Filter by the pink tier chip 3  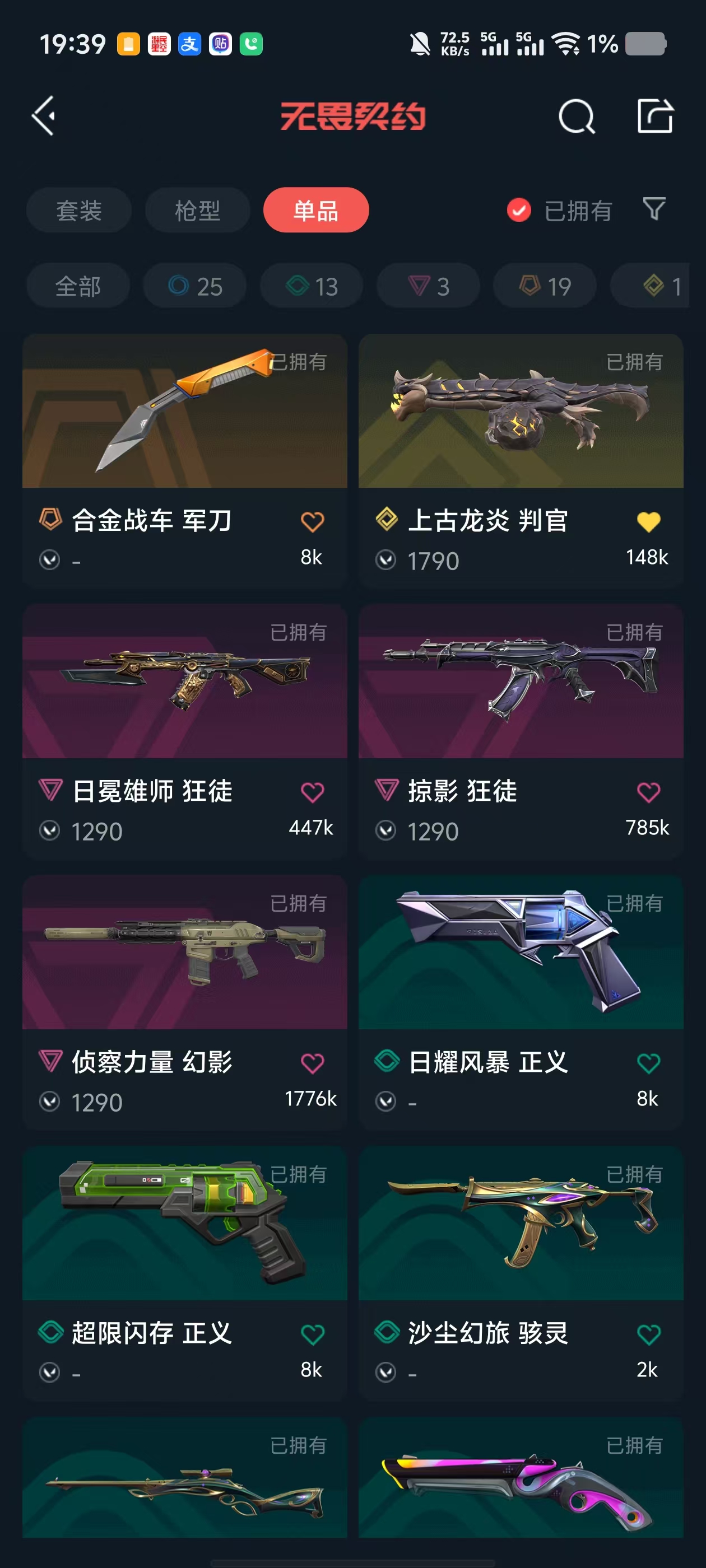coord(428,286)
